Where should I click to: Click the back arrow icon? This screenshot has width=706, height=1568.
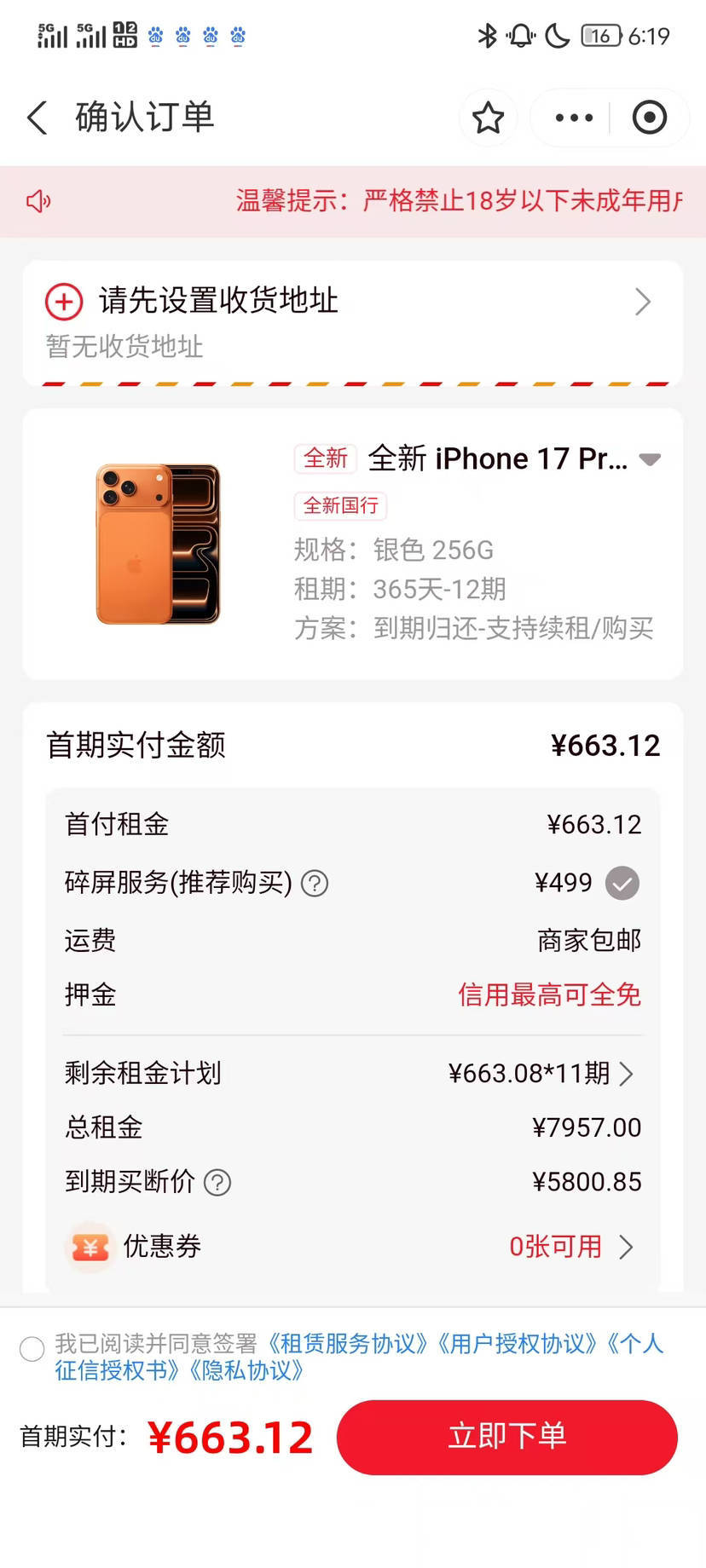[36, 118]
